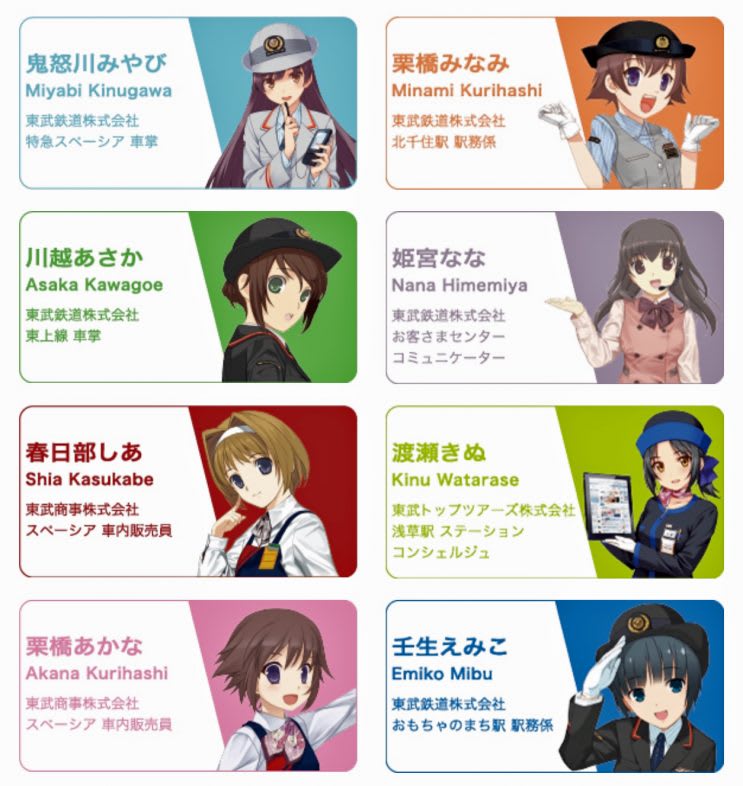
Task: Open Miyabi Kinugawa's character card
Action: pos(188,103)
